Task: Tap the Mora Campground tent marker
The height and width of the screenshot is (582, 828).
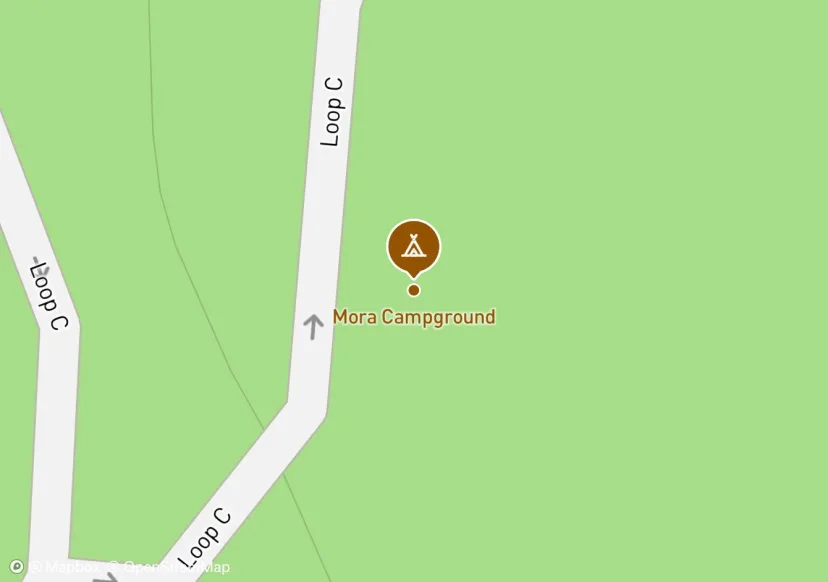Action: pyautogui.click(x=414, y=246)
